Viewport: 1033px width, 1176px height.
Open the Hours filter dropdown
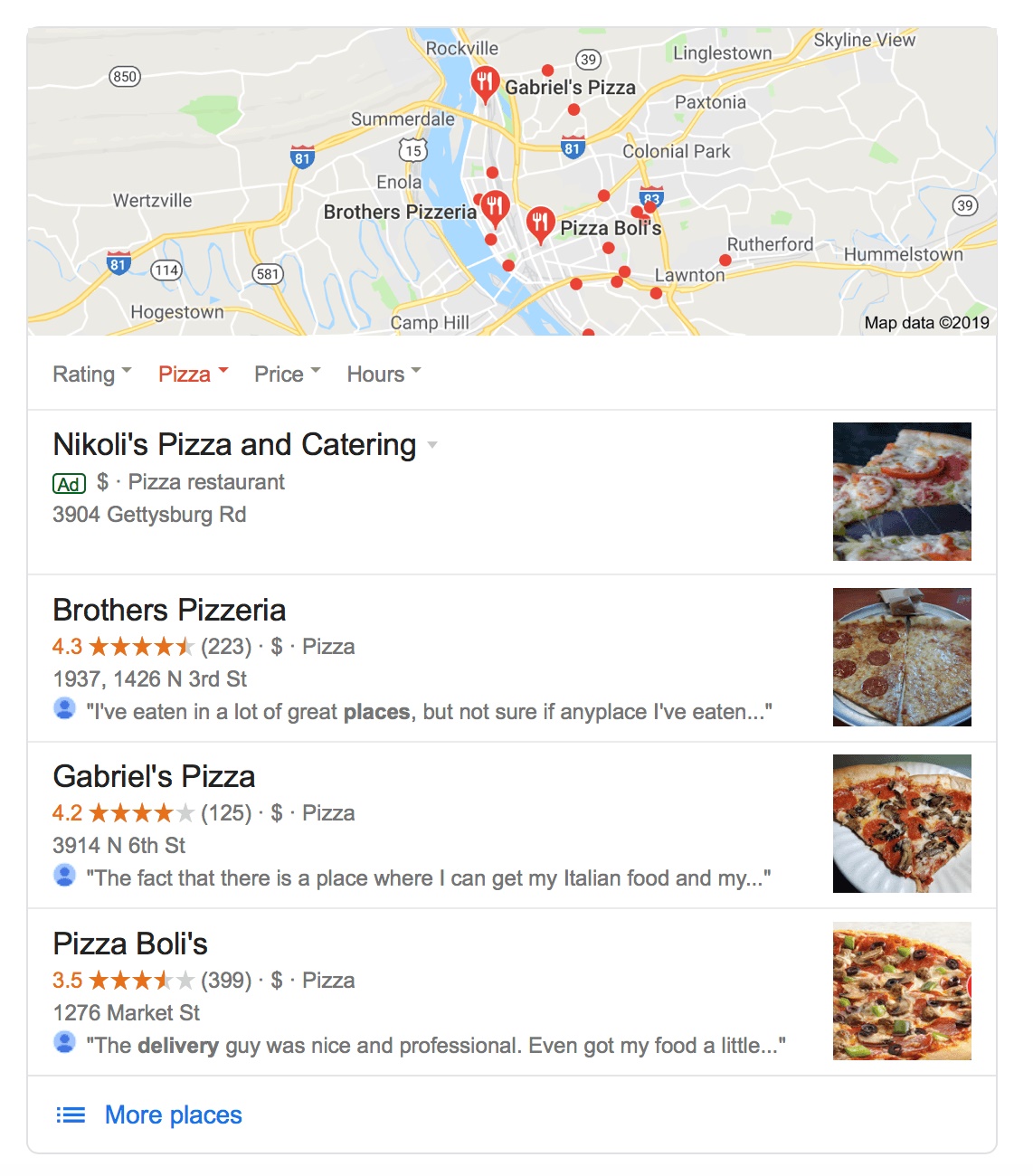[x=384, y=374]
